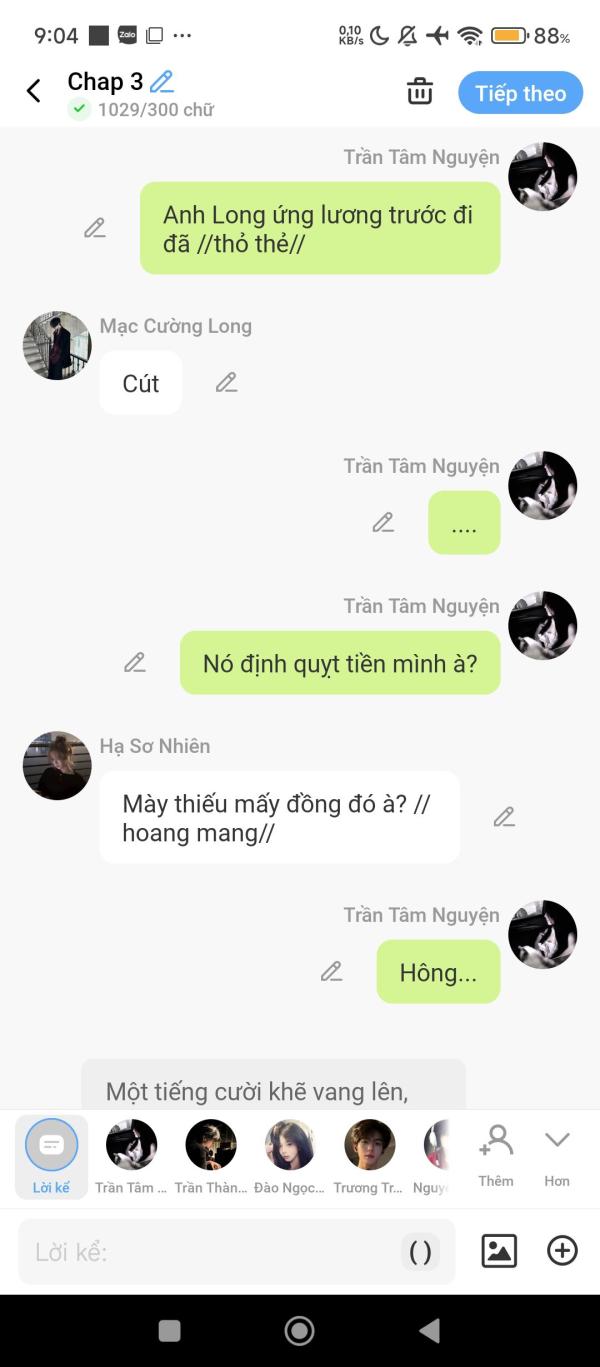Screen dimensions: 600x1367
Task: Go back using the top-left arrow
Action: point(33,92)
